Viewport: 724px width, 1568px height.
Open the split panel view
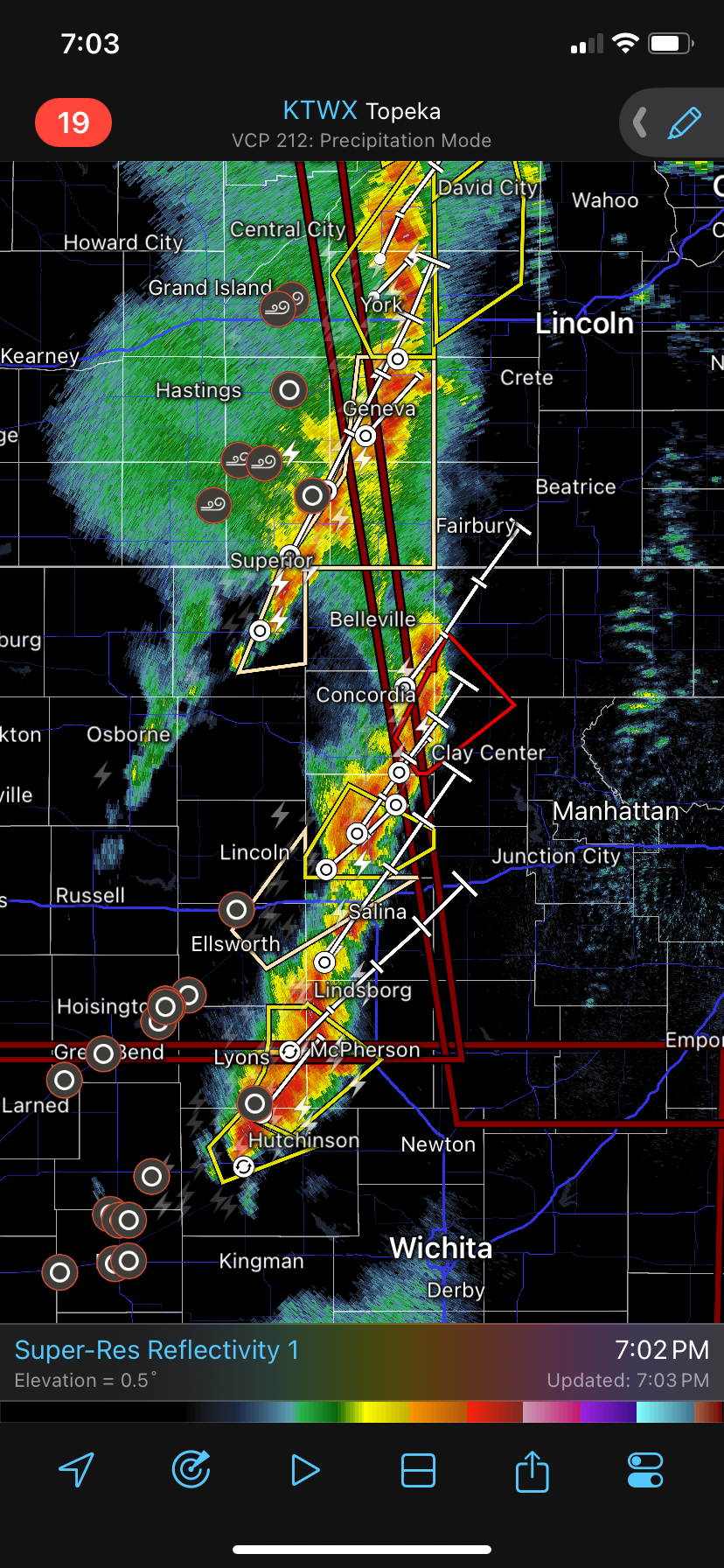(x=418, y=1470)
